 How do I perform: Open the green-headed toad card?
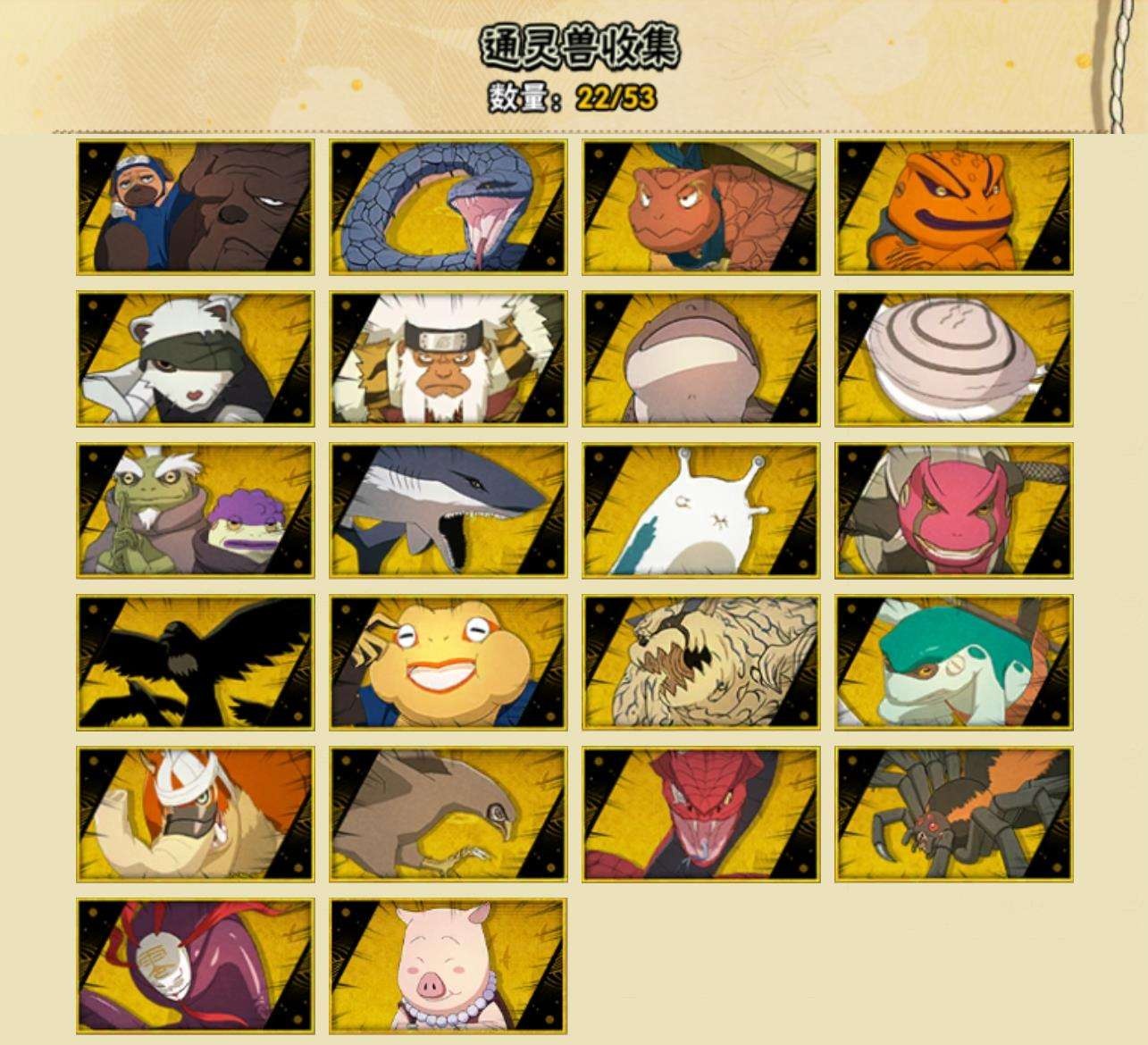tap(954, 663)
